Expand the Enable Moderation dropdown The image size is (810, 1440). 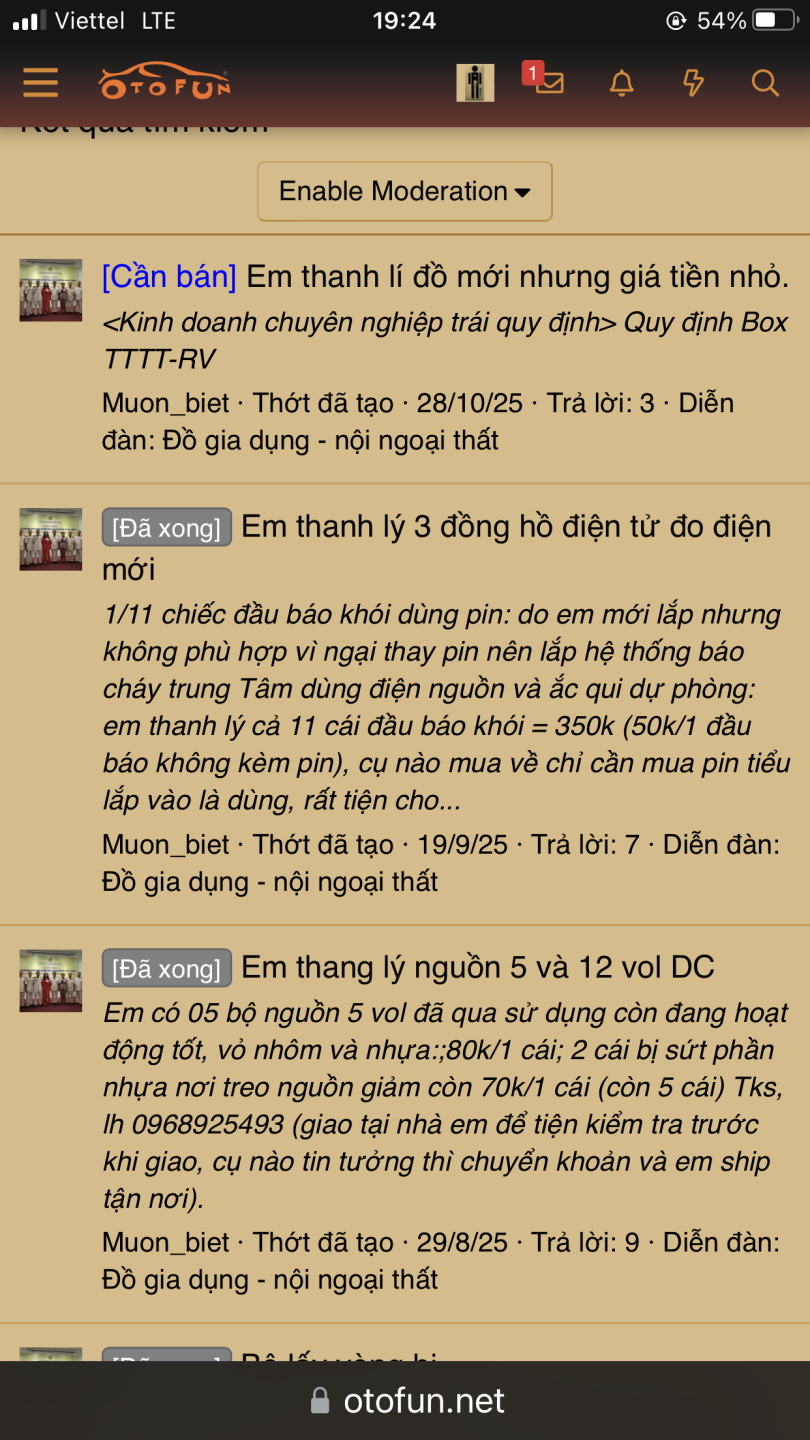pos(405,191)
